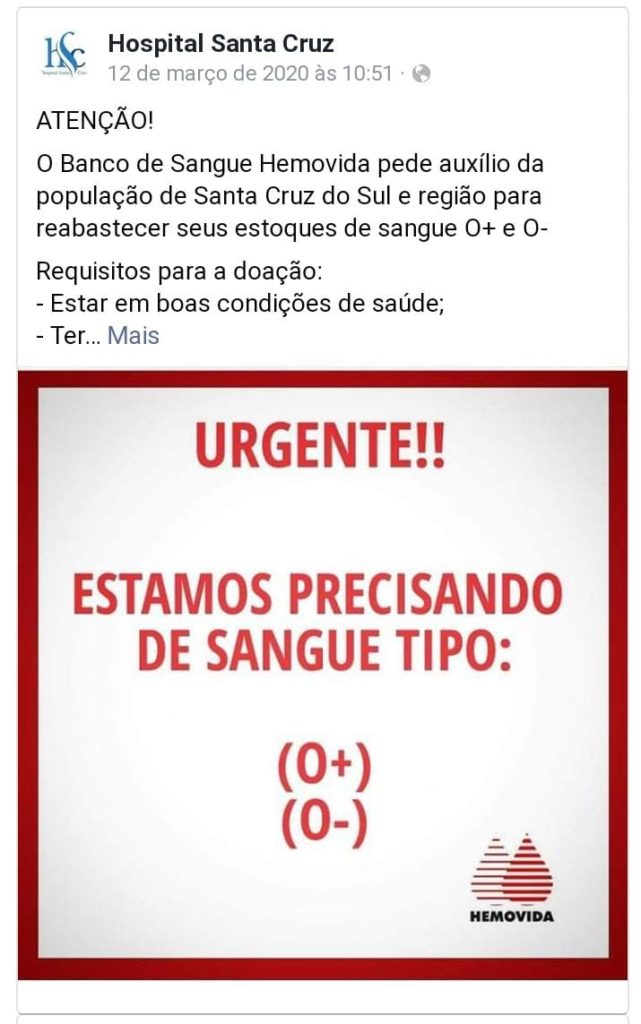This screenshot has width=641, height=1024.
Task: Open the Urgente blood donation image
Action: [322, 674]
